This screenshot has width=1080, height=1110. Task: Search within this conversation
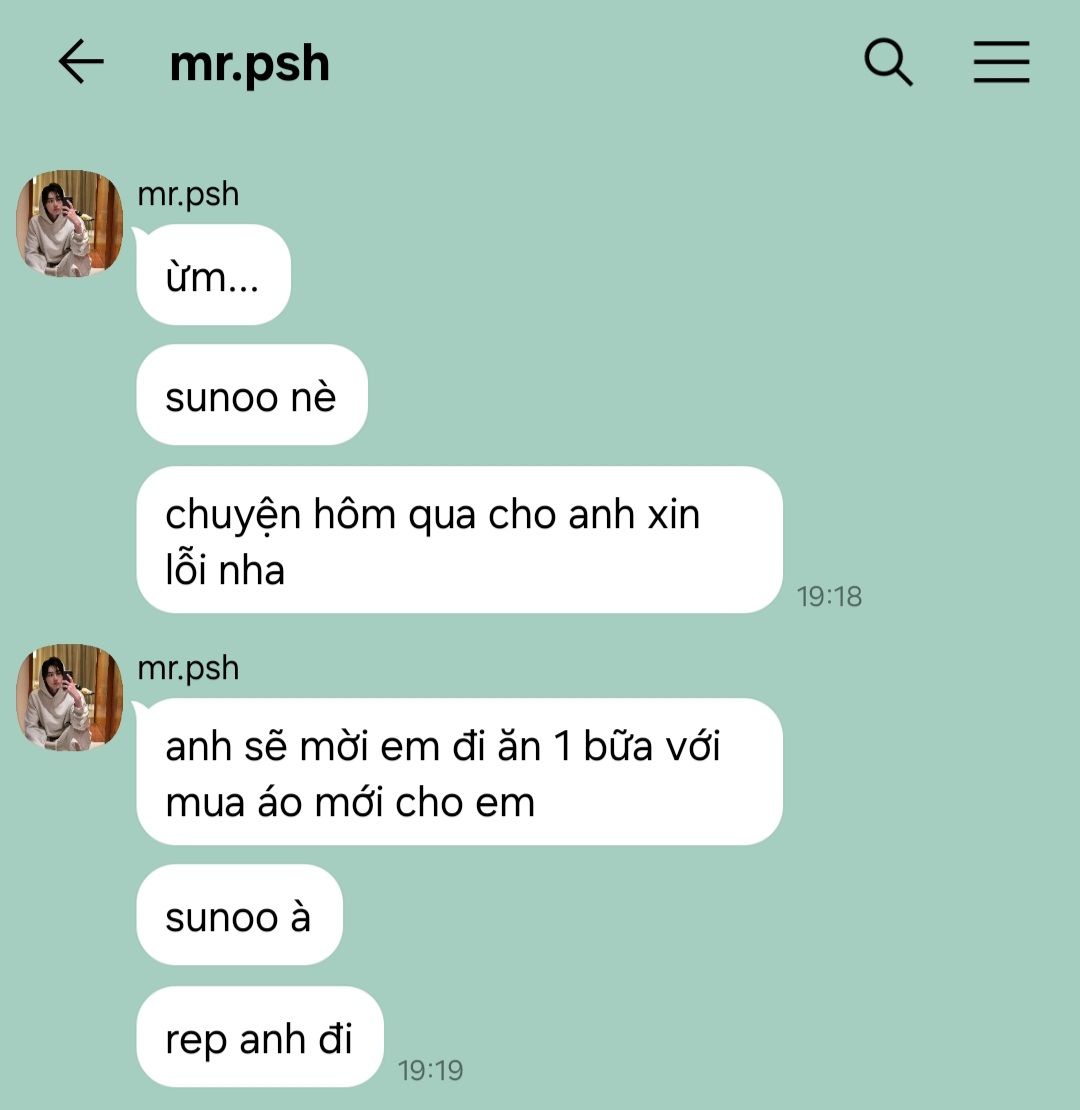pyautogui.click(x=888, y=62)
